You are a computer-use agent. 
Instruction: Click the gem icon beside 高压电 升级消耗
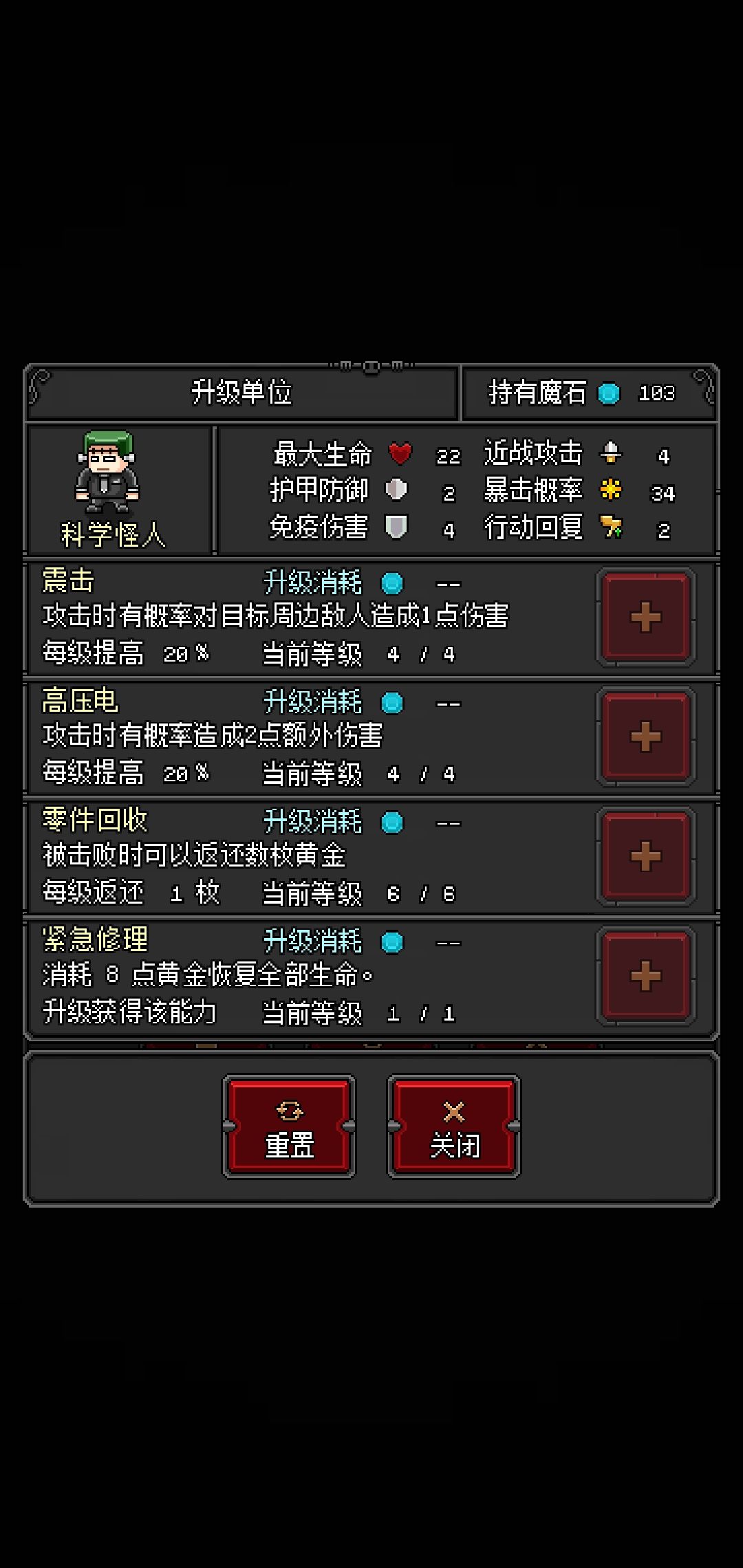(x=391, y=703)
